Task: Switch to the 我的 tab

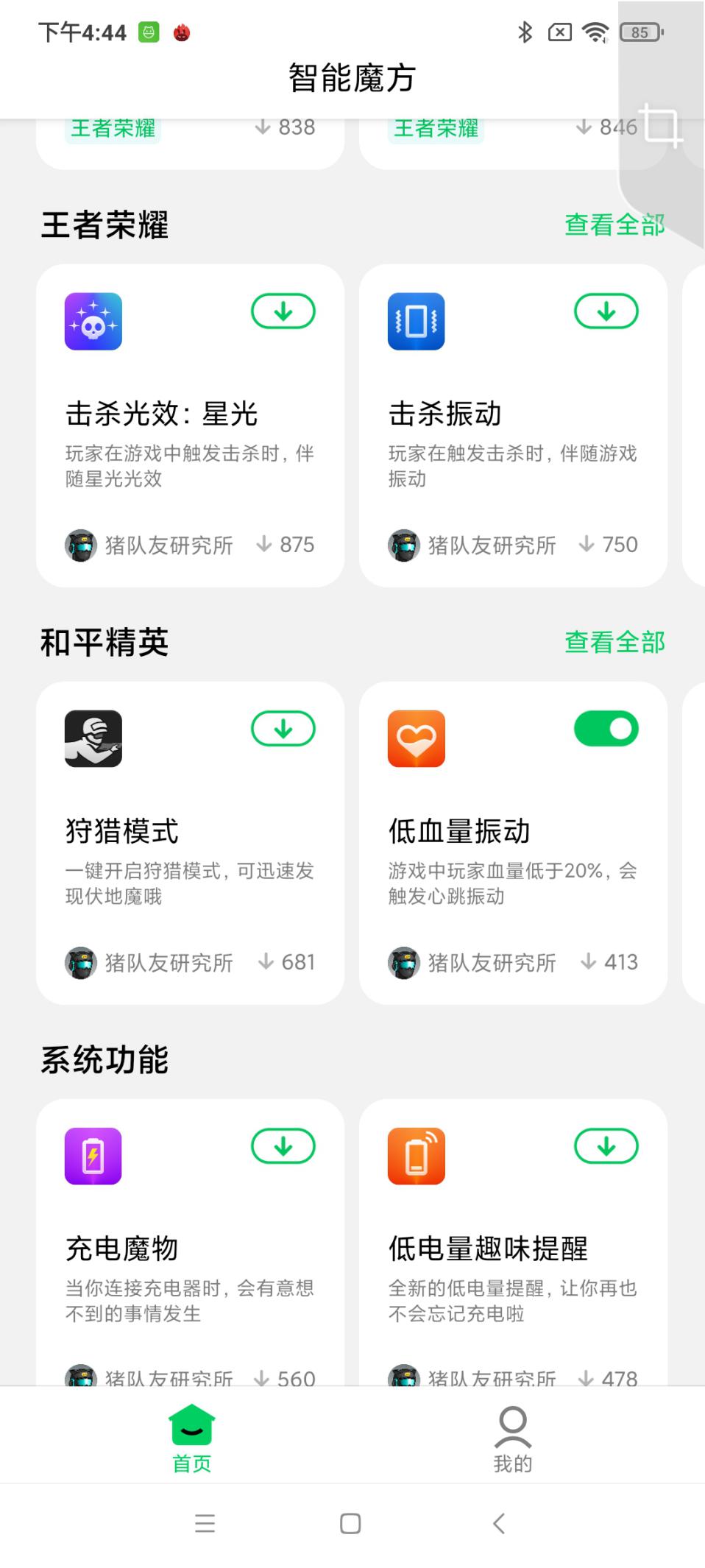Action: coord(513,1439)
